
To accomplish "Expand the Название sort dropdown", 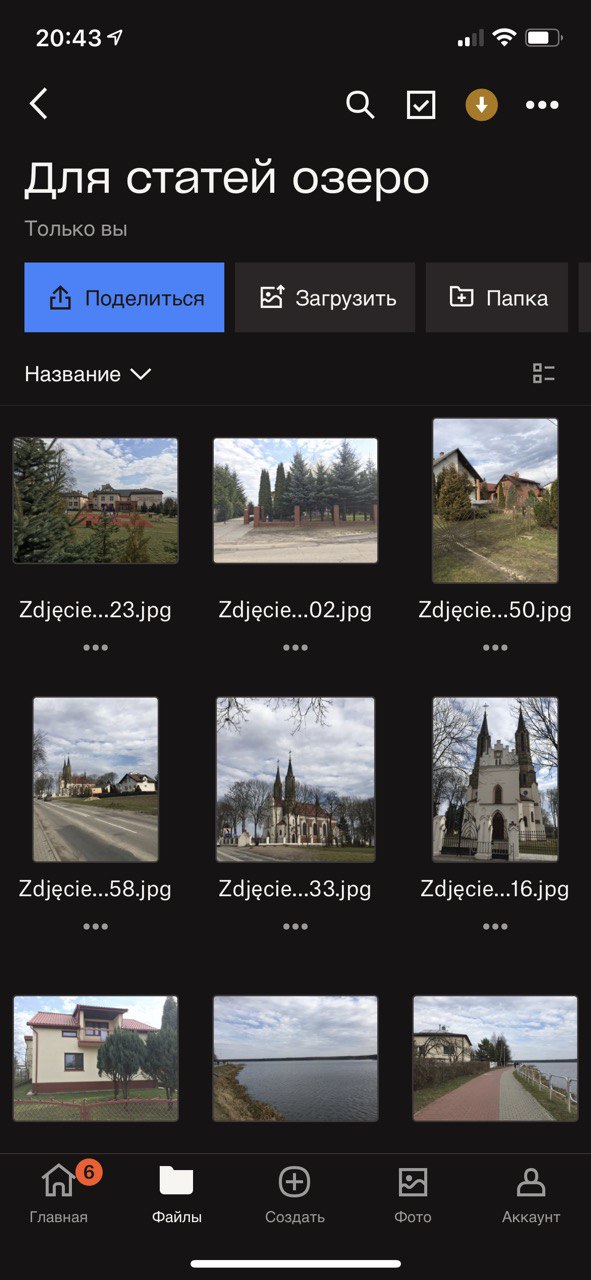I will [x=88, y=374].
